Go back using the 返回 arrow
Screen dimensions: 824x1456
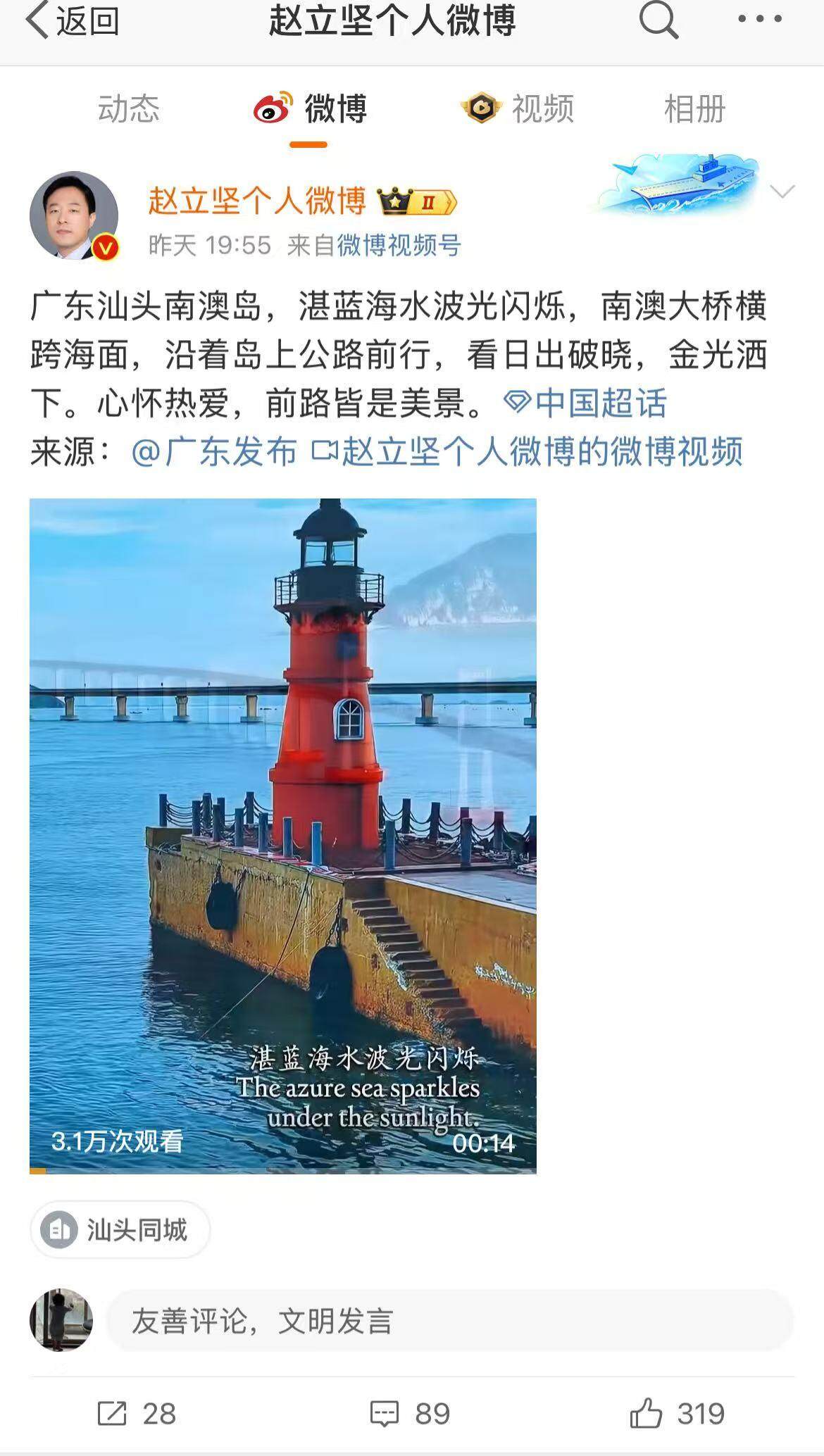coord(70,21)
